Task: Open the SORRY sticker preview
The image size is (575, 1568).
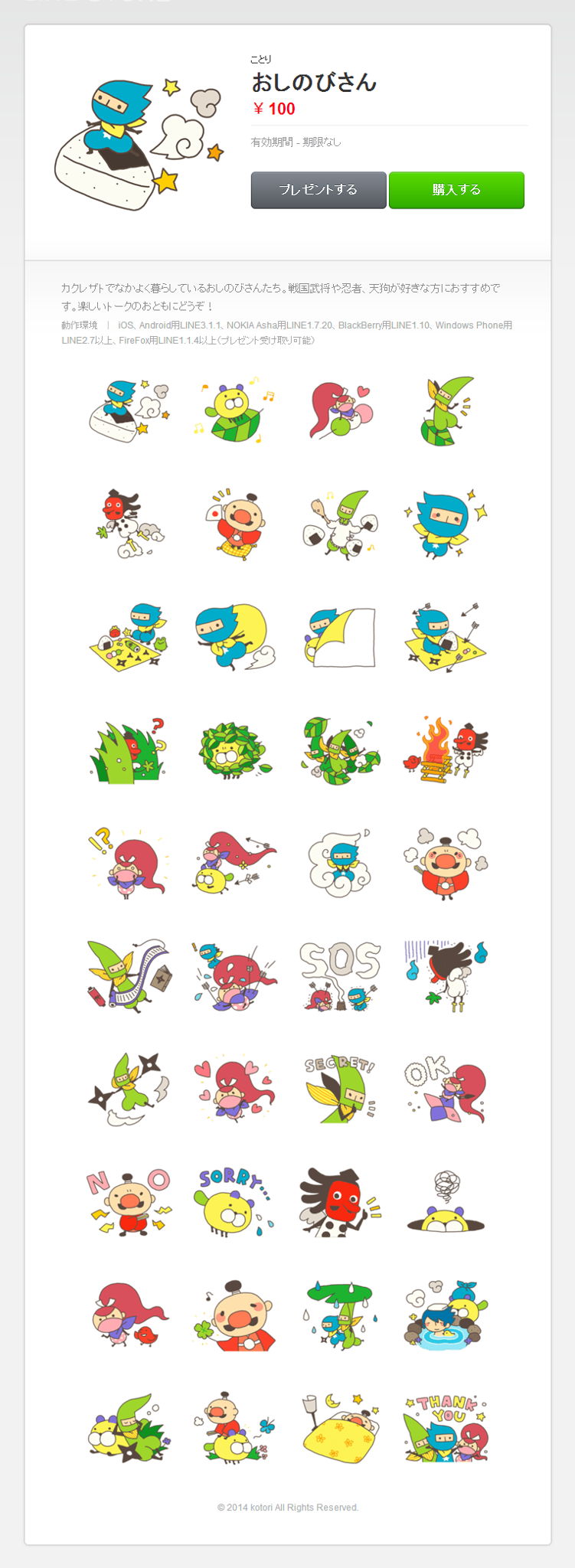Action: tap(234, 1202)
